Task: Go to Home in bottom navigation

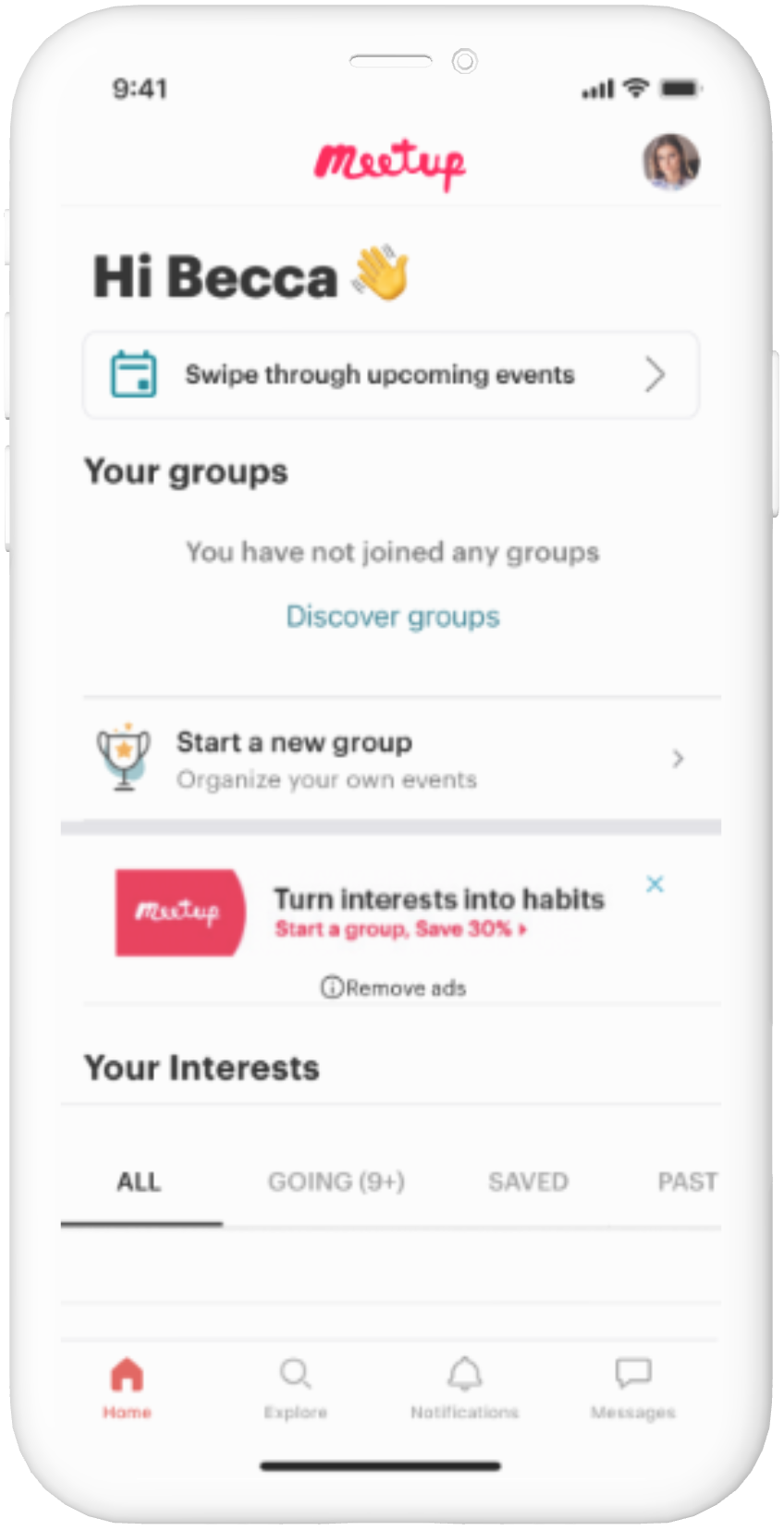Action: [x=127, y=1388]
